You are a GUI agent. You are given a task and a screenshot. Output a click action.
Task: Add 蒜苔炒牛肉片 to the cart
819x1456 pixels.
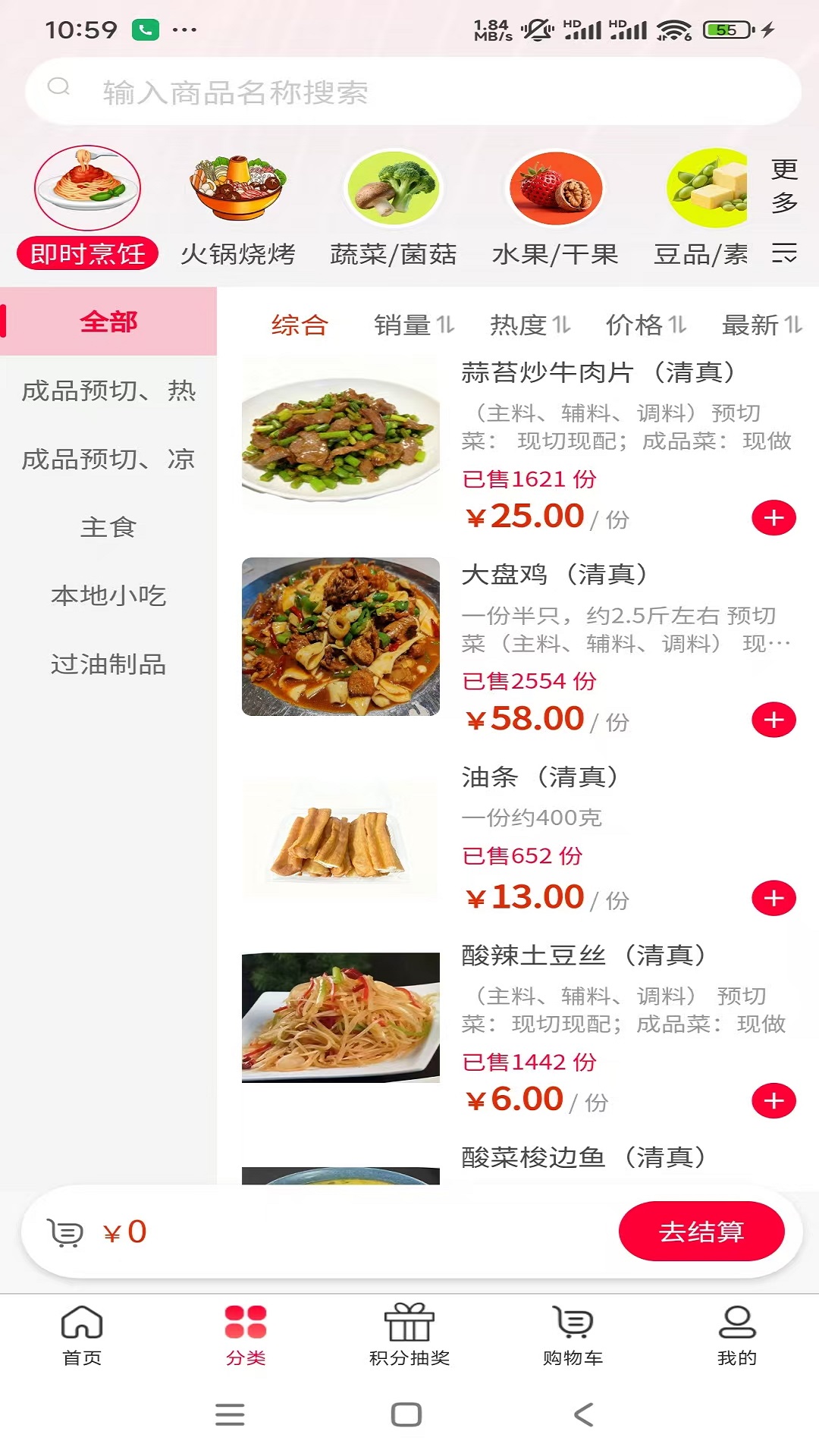[x=773, y=518]
